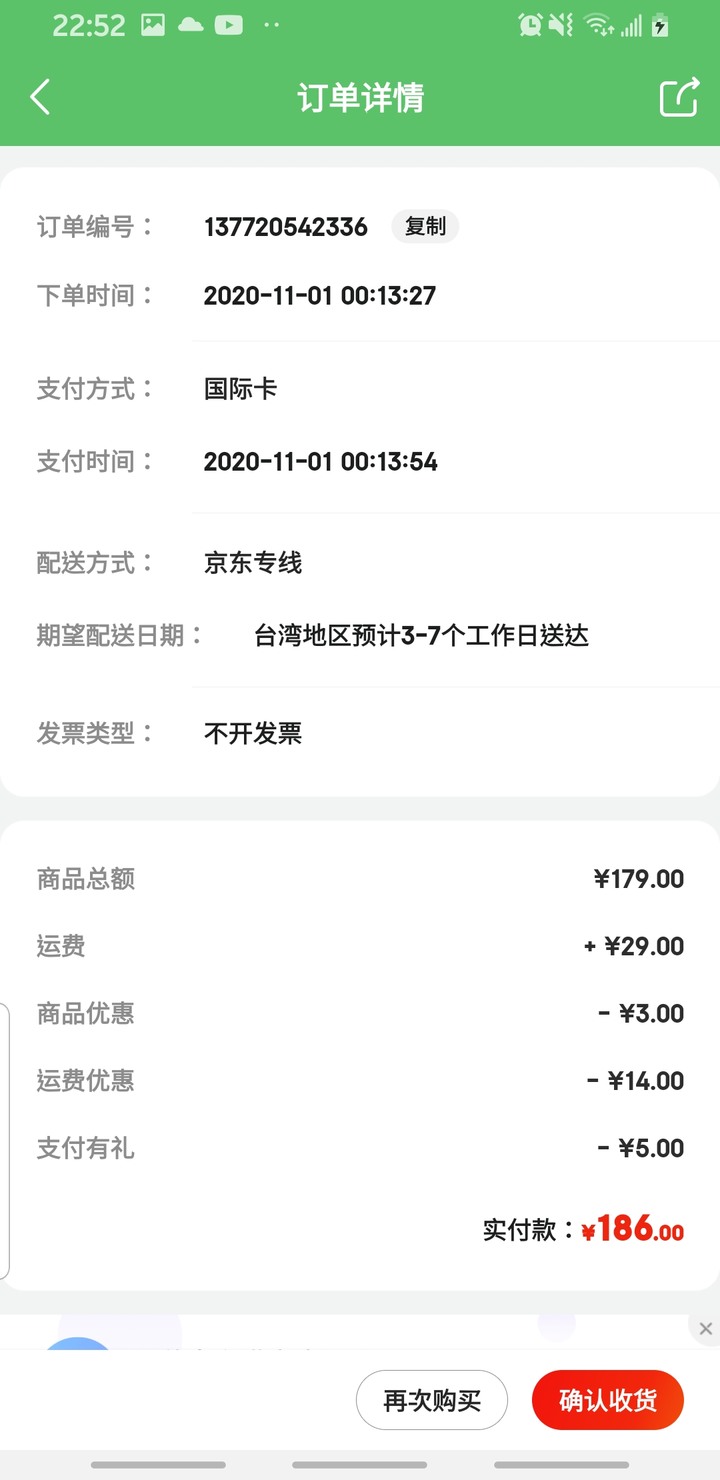
Task: Copy the order number with 复制
Action: 425,227
